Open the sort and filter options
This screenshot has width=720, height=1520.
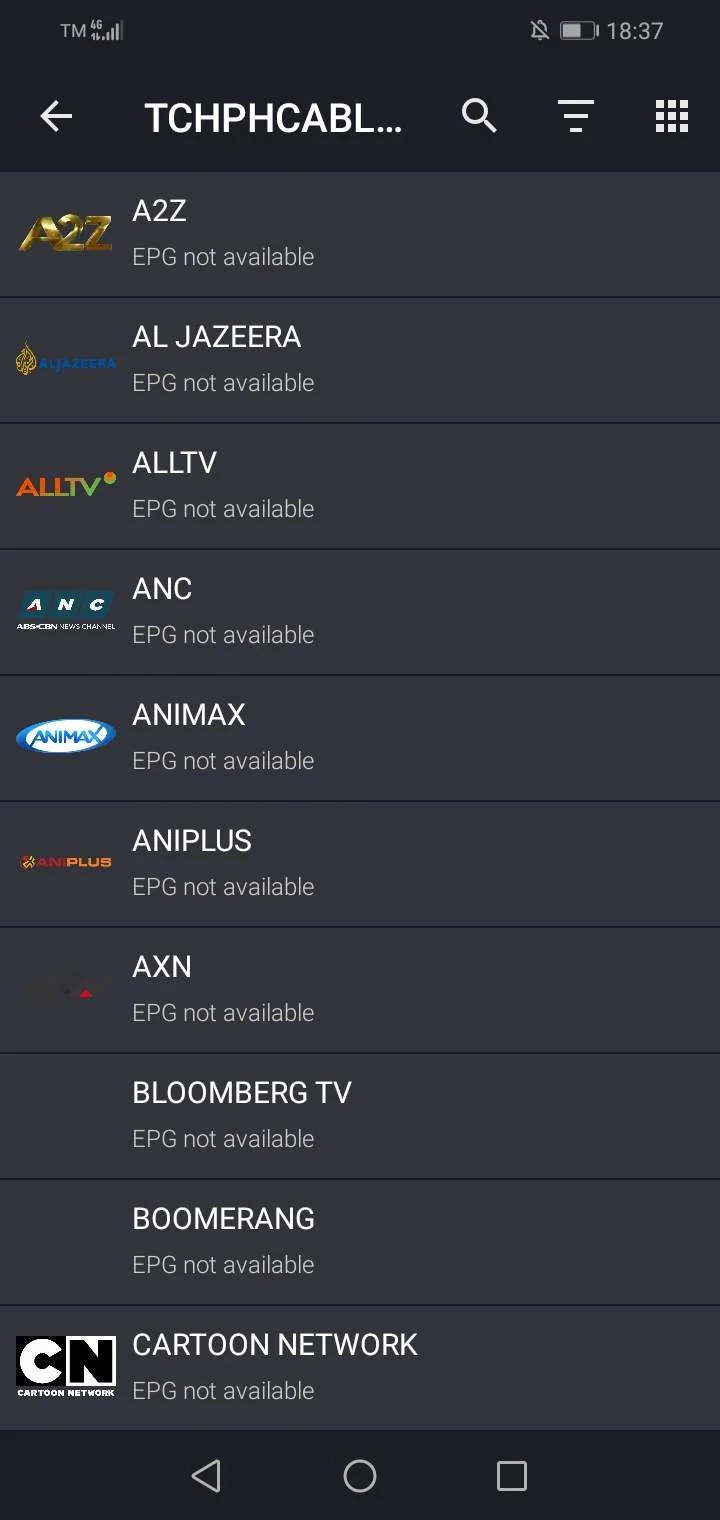pos(575,117)
